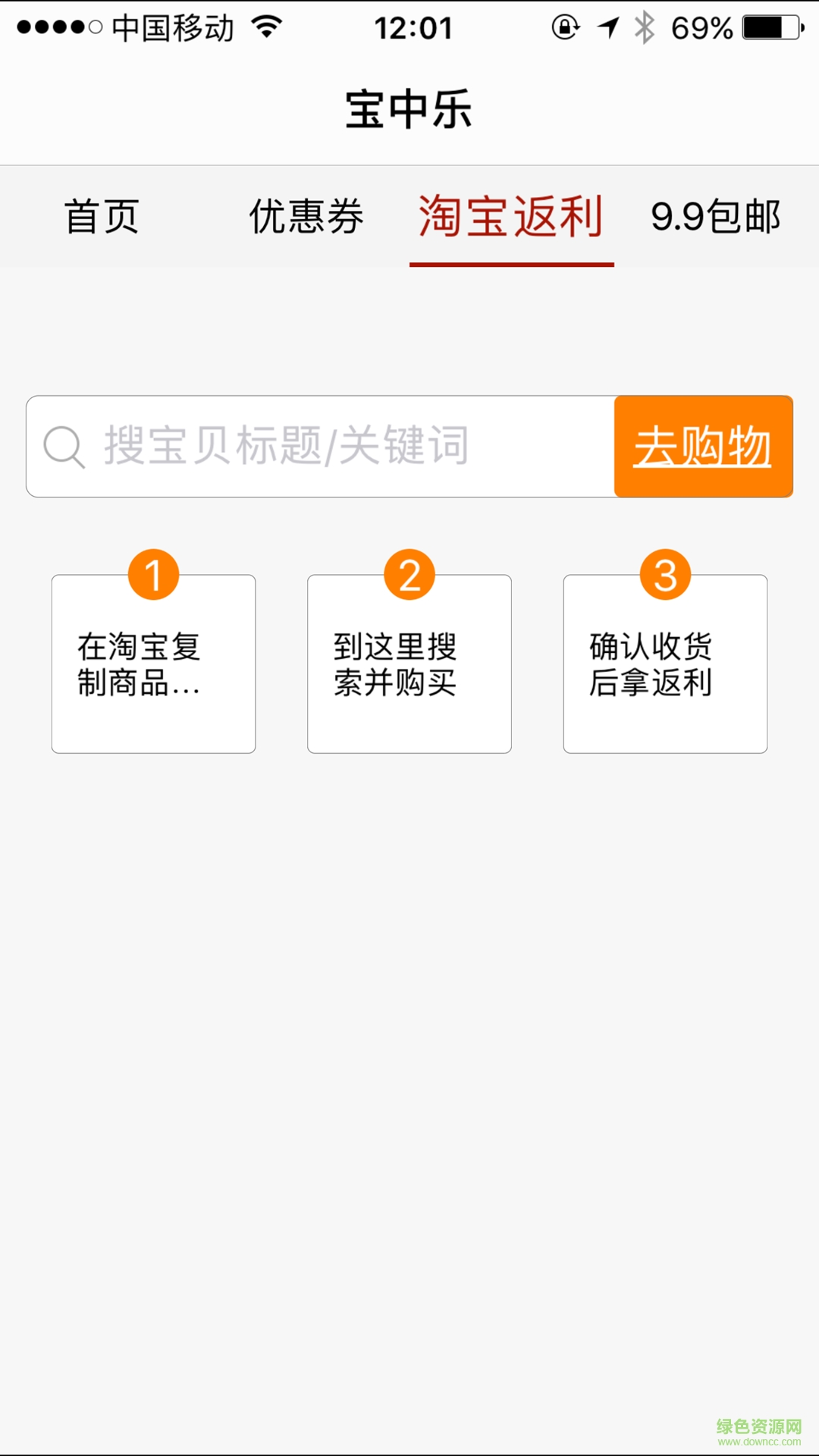Tap the 在淘宝复制商品 step card
Viewport: 819px width, 1456px height.
[x=153, y=667]
